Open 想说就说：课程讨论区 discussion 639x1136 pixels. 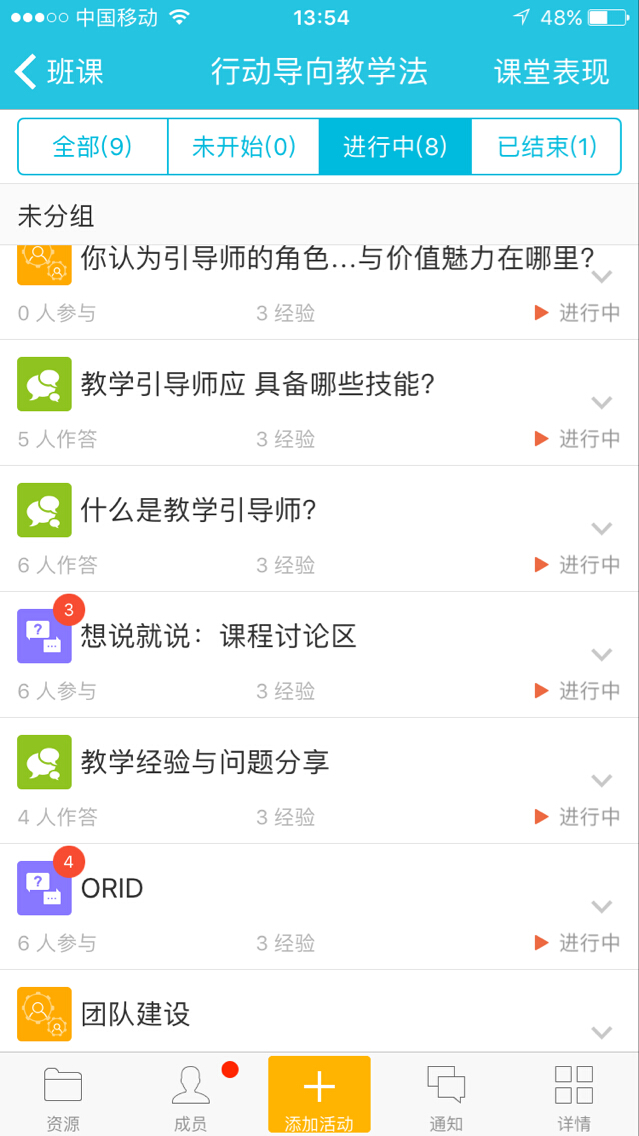[320, 655]
